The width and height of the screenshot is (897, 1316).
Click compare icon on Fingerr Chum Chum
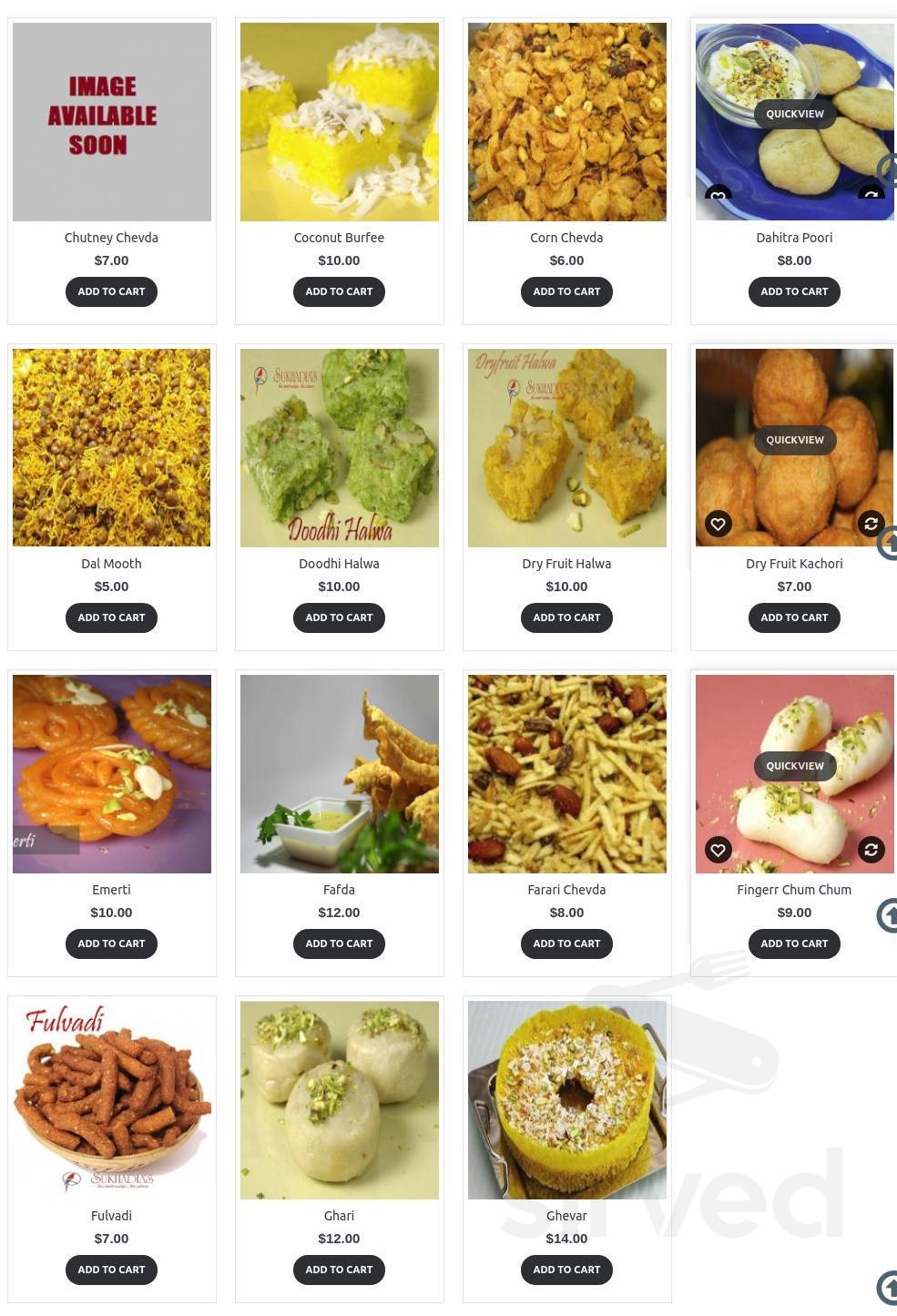point(871,850)
